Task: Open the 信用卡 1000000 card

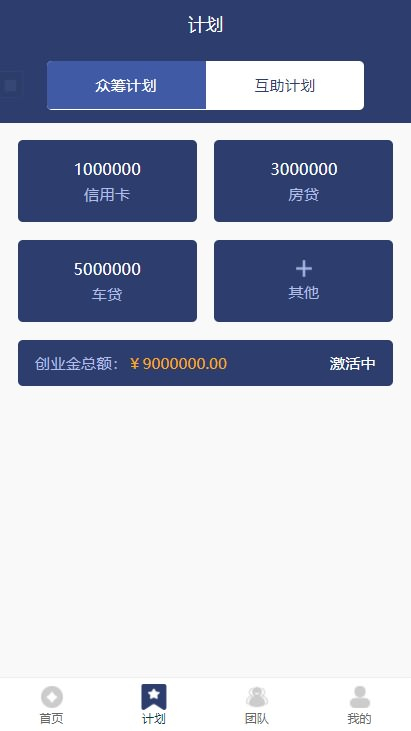Action: coord(107,181)
